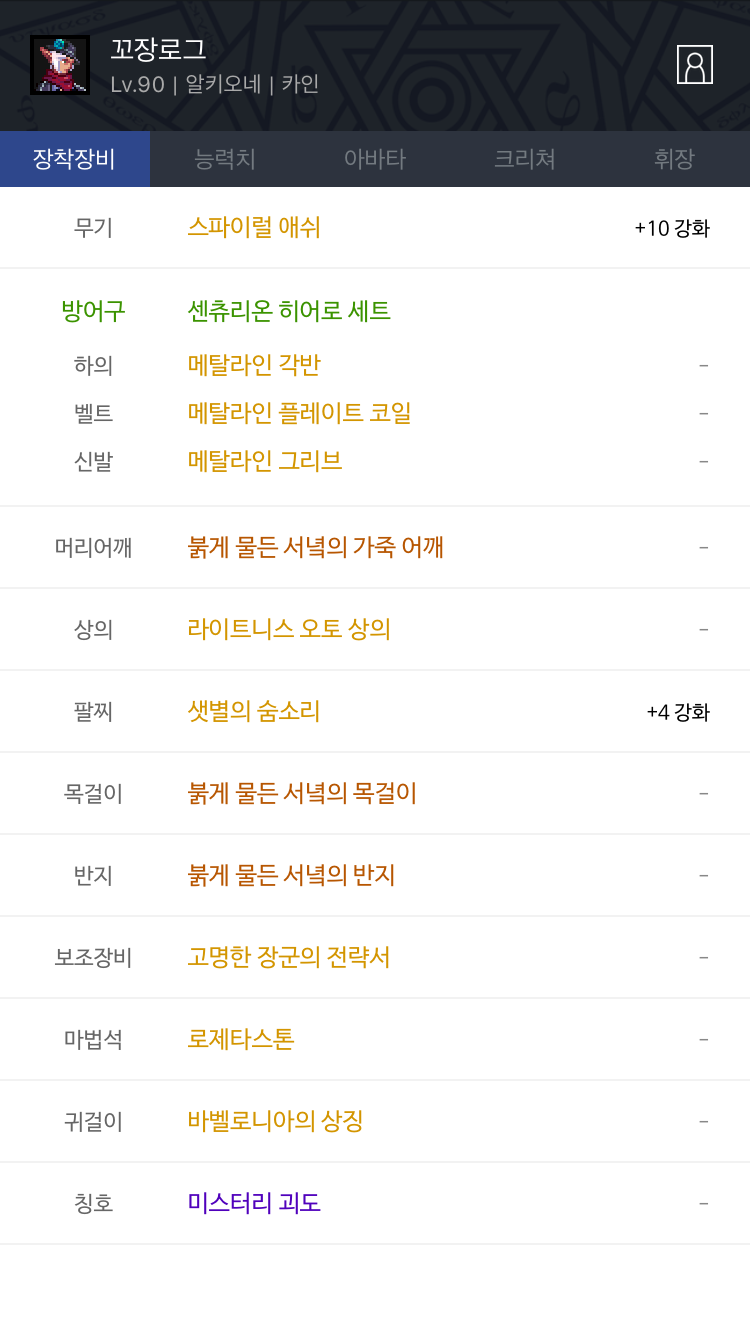Select the 장착장비 tab
750x1334 pixels.
tap(75, 159)
